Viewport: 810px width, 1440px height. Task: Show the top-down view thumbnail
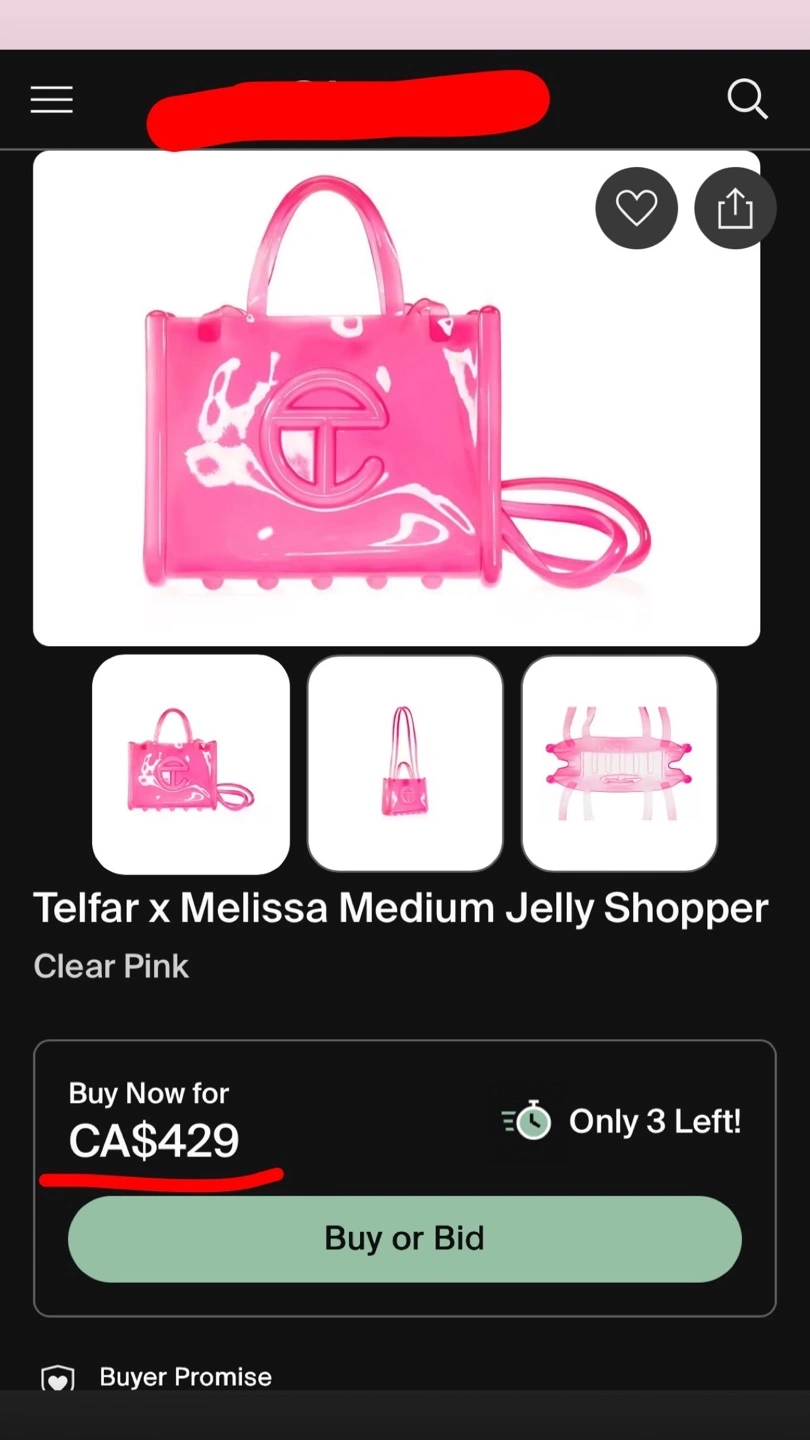pos(619,765)
